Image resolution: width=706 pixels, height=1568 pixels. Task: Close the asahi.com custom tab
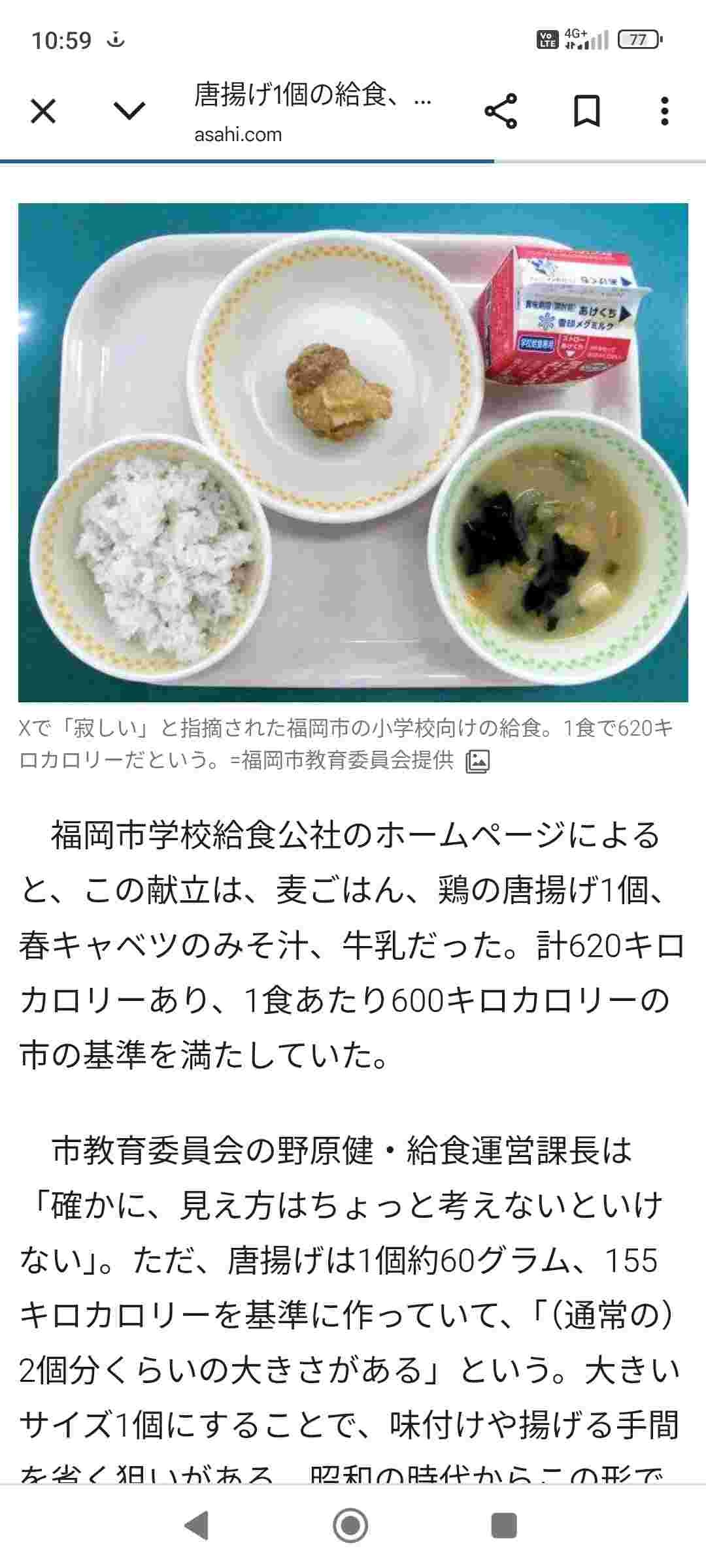tap(43, 112)
